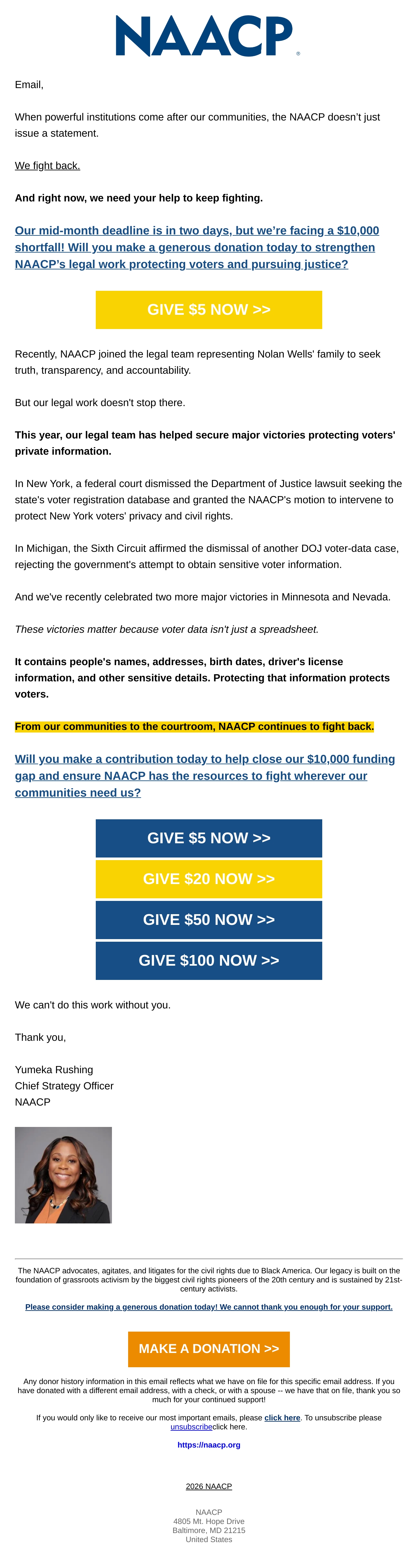Screen dimensions: 418x1568
Task: Open the link about closing $10,000 funding gap
Action: click(x=205, y=776)
